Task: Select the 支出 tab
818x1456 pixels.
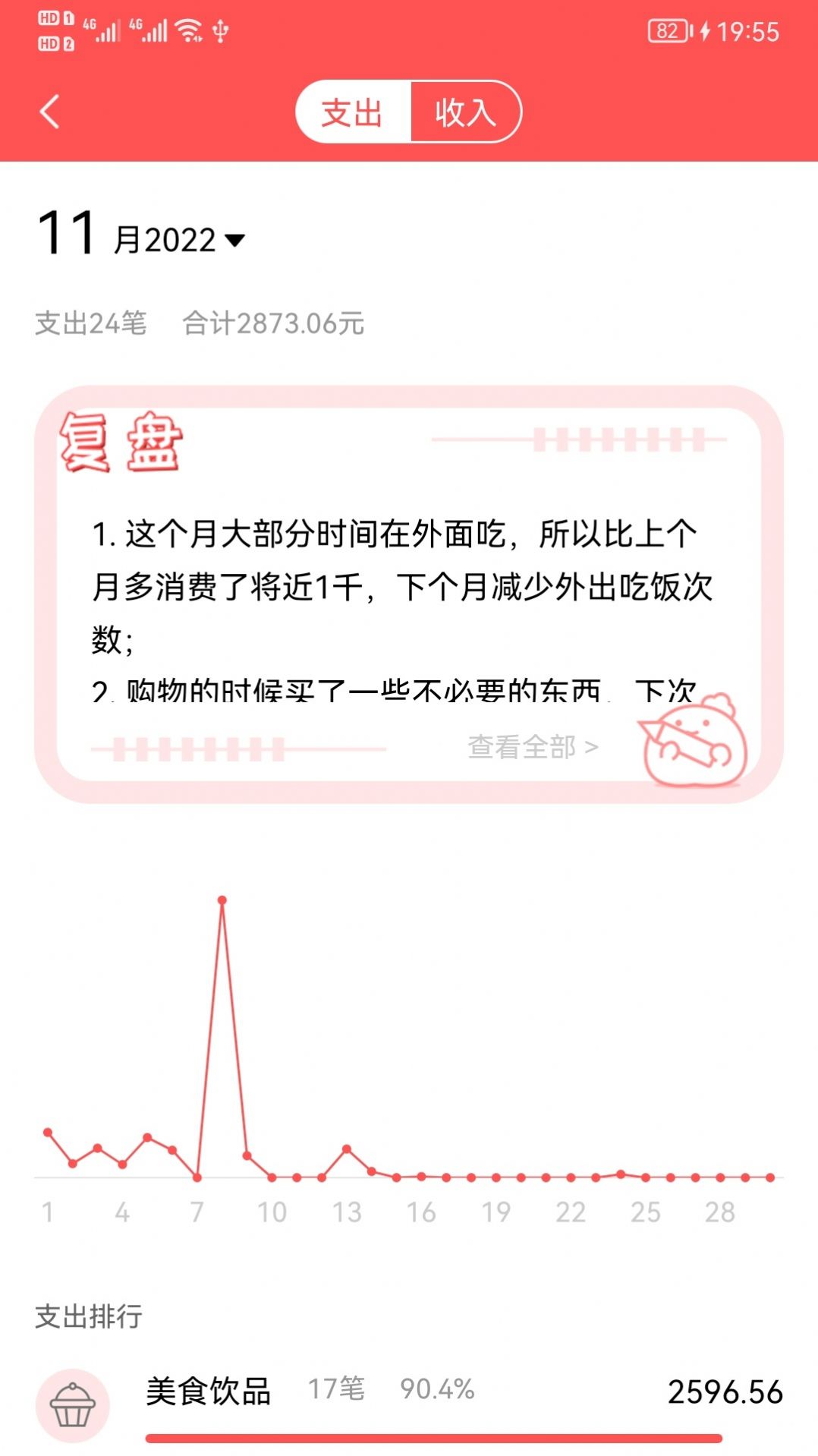Action: pos(352,112)
